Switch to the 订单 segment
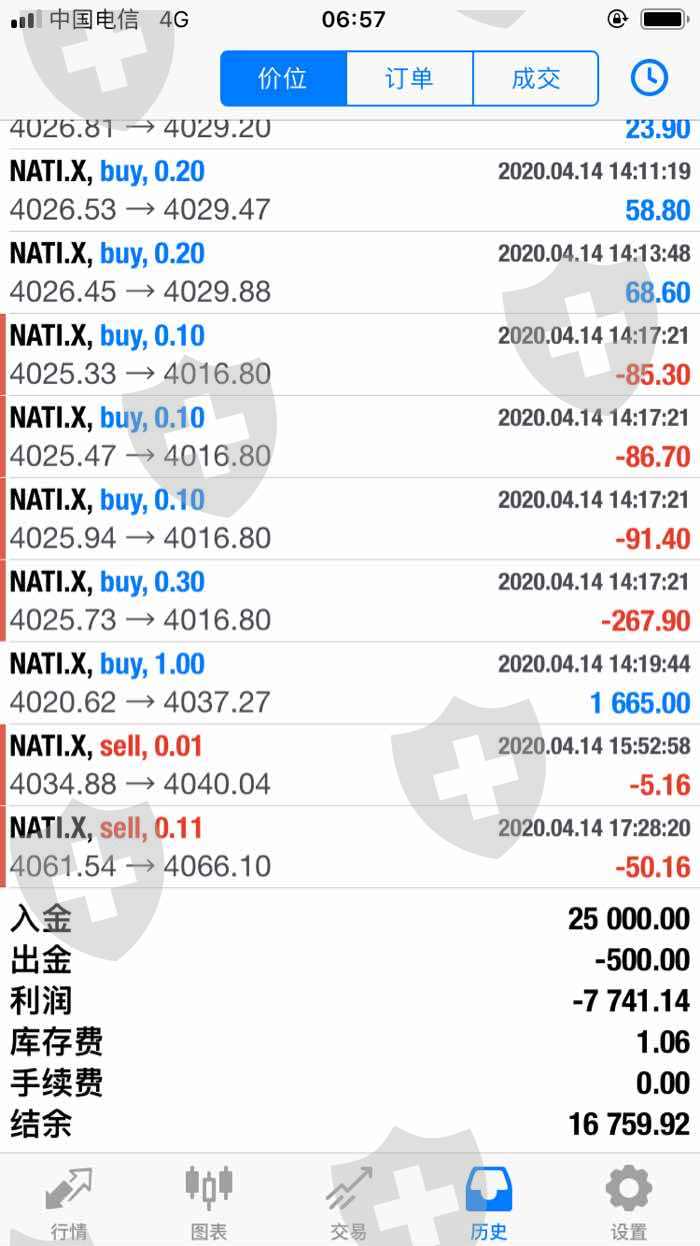 coord(409,79)
